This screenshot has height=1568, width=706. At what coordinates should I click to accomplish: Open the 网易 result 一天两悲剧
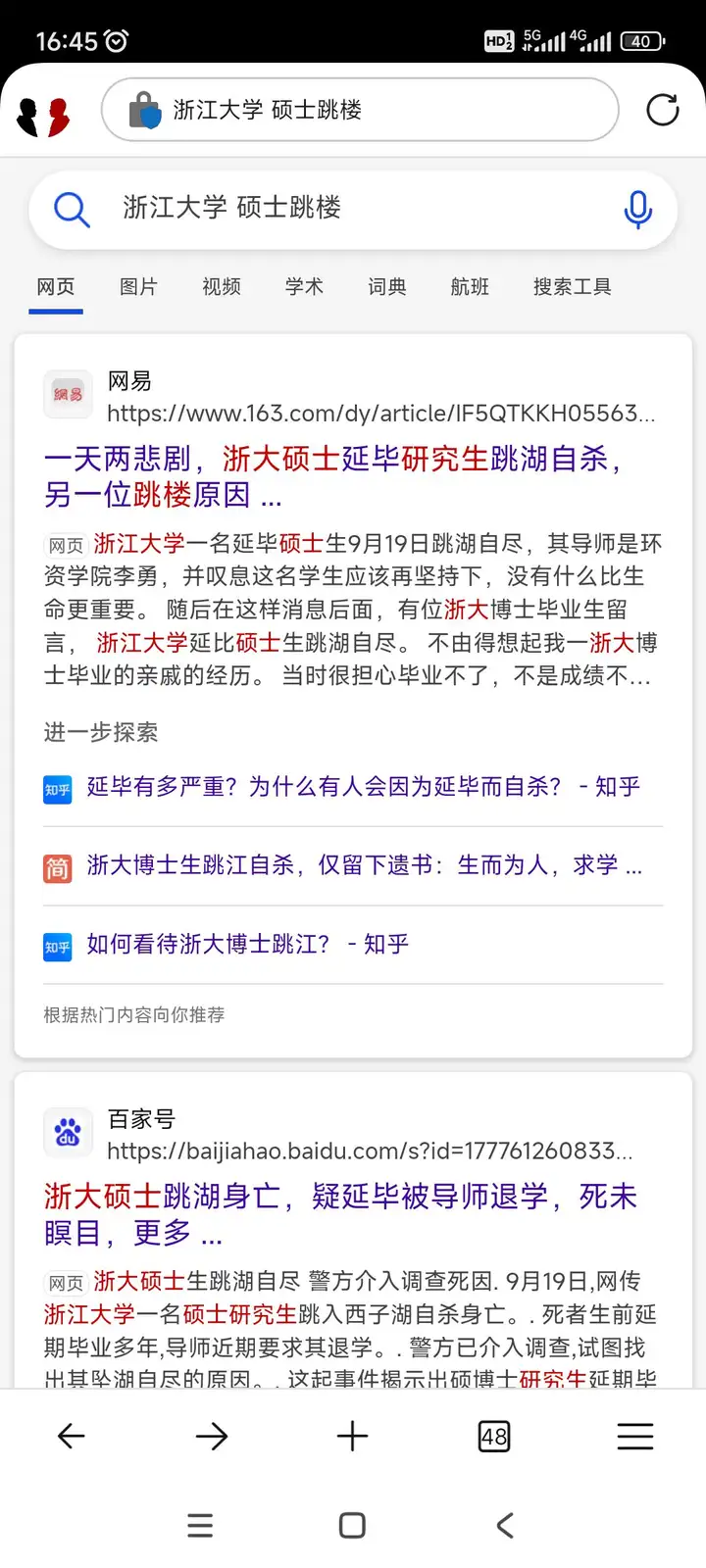point(333,476)
